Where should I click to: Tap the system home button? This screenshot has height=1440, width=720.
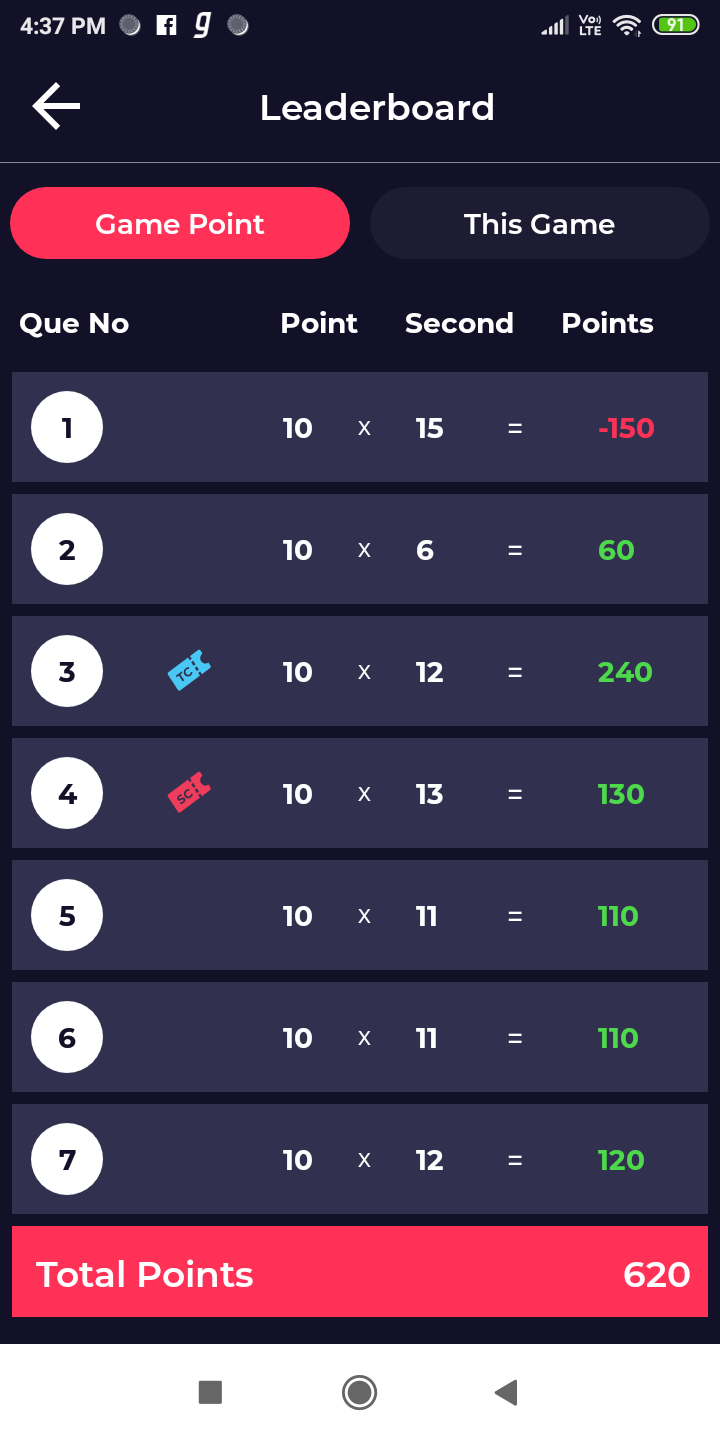point(359,1392)
